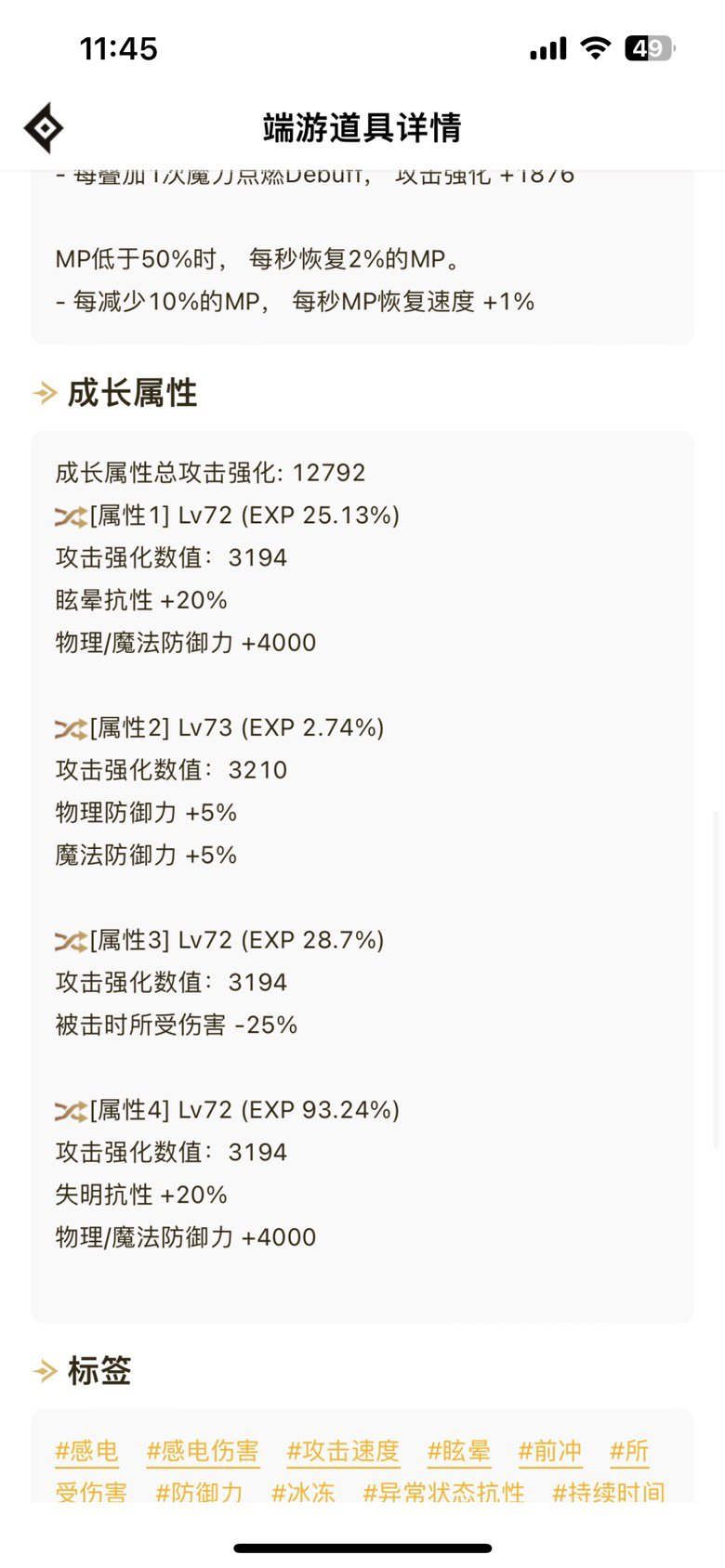Open the #感电 tag link
The height and width of the screenshot is (1568, 725).
click(x=87, y=1451)
